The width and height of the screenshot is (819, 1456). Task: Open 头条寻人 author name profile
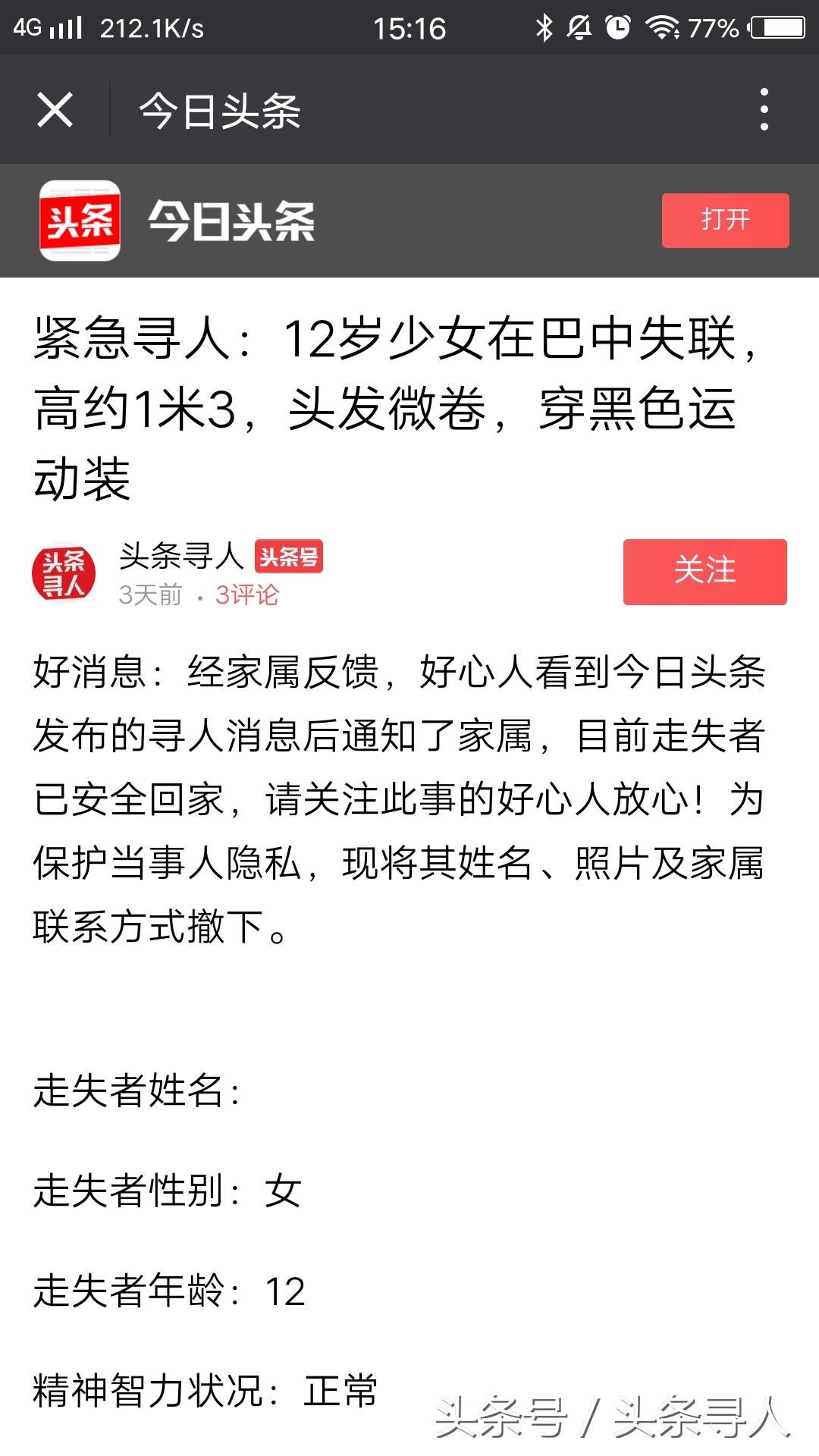(x=181, y=556)
